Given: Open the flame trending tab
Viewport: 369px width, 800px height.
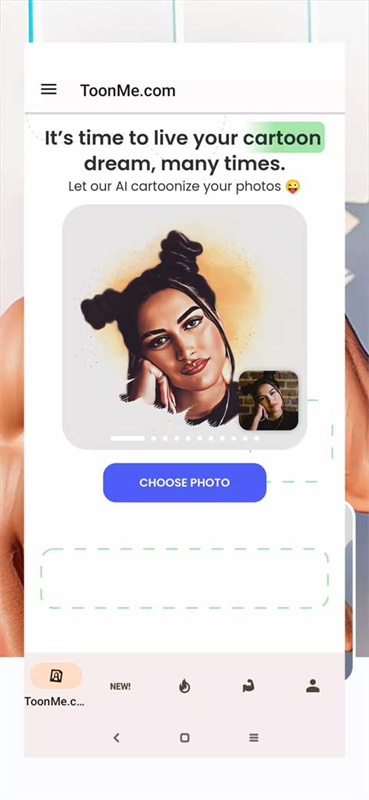Looking at the screenshot, I should [185, 687].
